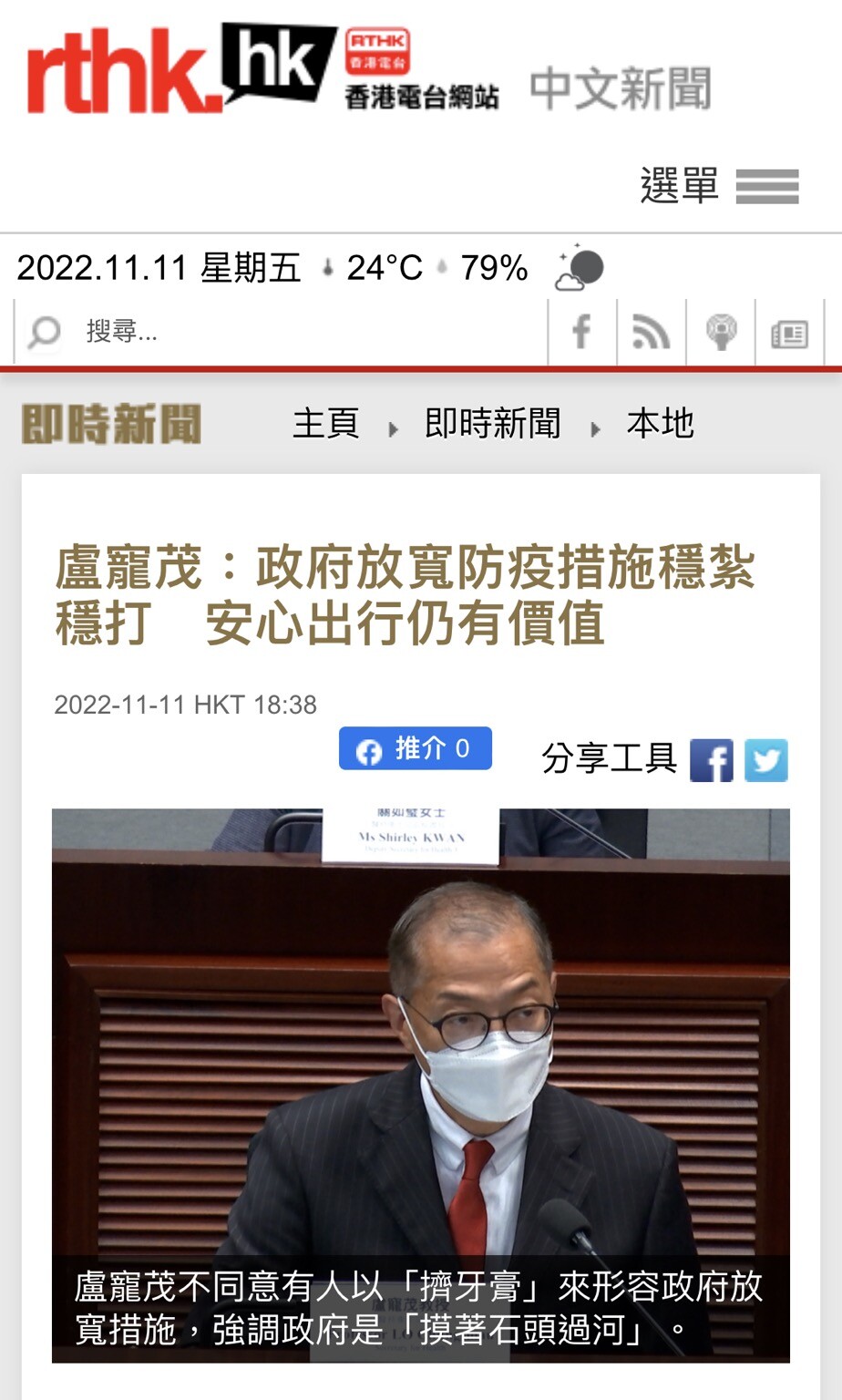Image resolution: width=842 pixels, height=1400 pixels.
Task: Share this article on Facebook
Action: 711,760
